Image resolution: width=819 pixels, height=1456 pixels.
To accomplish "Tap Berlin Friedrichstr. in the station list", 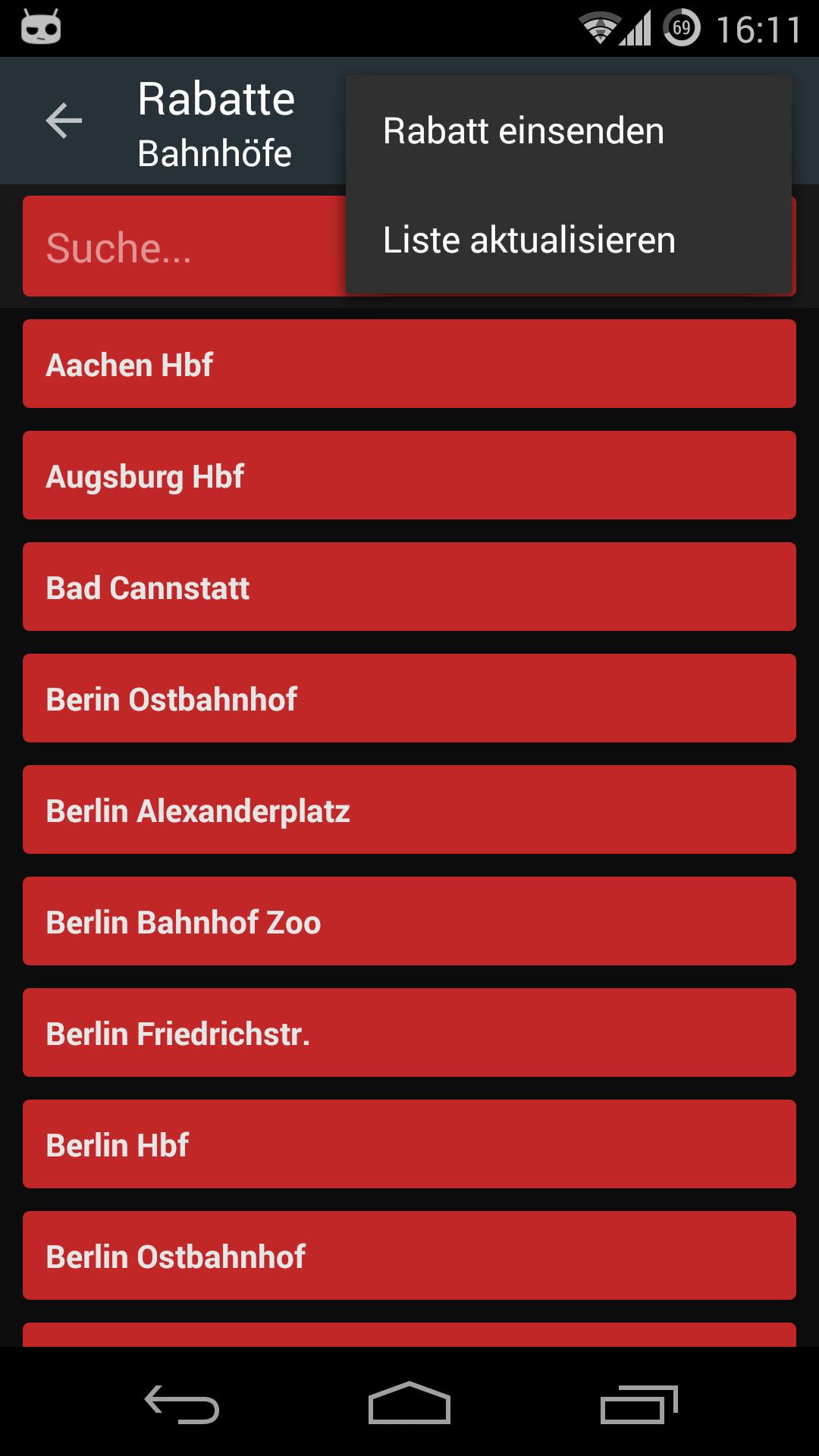I will [x=409, y=1033].
